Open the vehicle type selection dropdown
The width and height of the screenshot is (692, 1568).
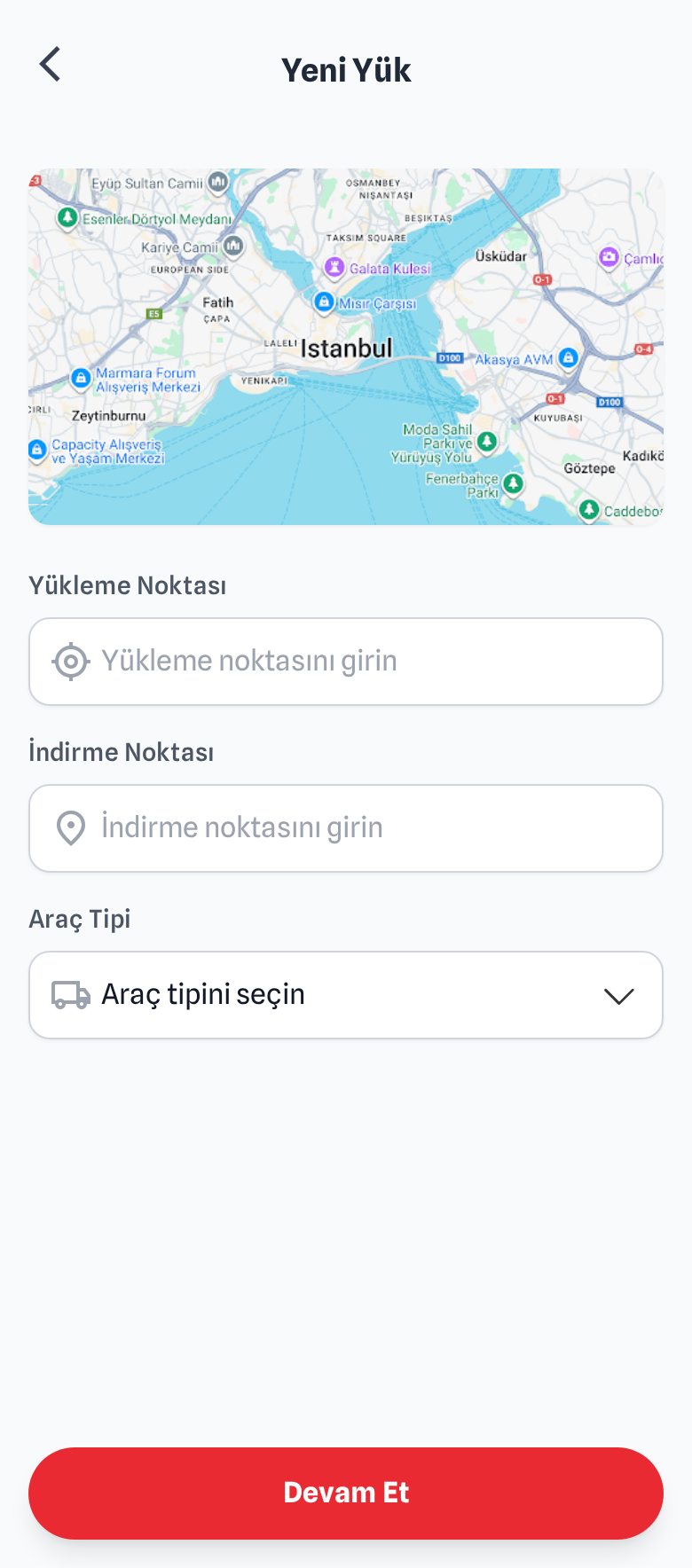pyautogui.click(x=346, y=994)
